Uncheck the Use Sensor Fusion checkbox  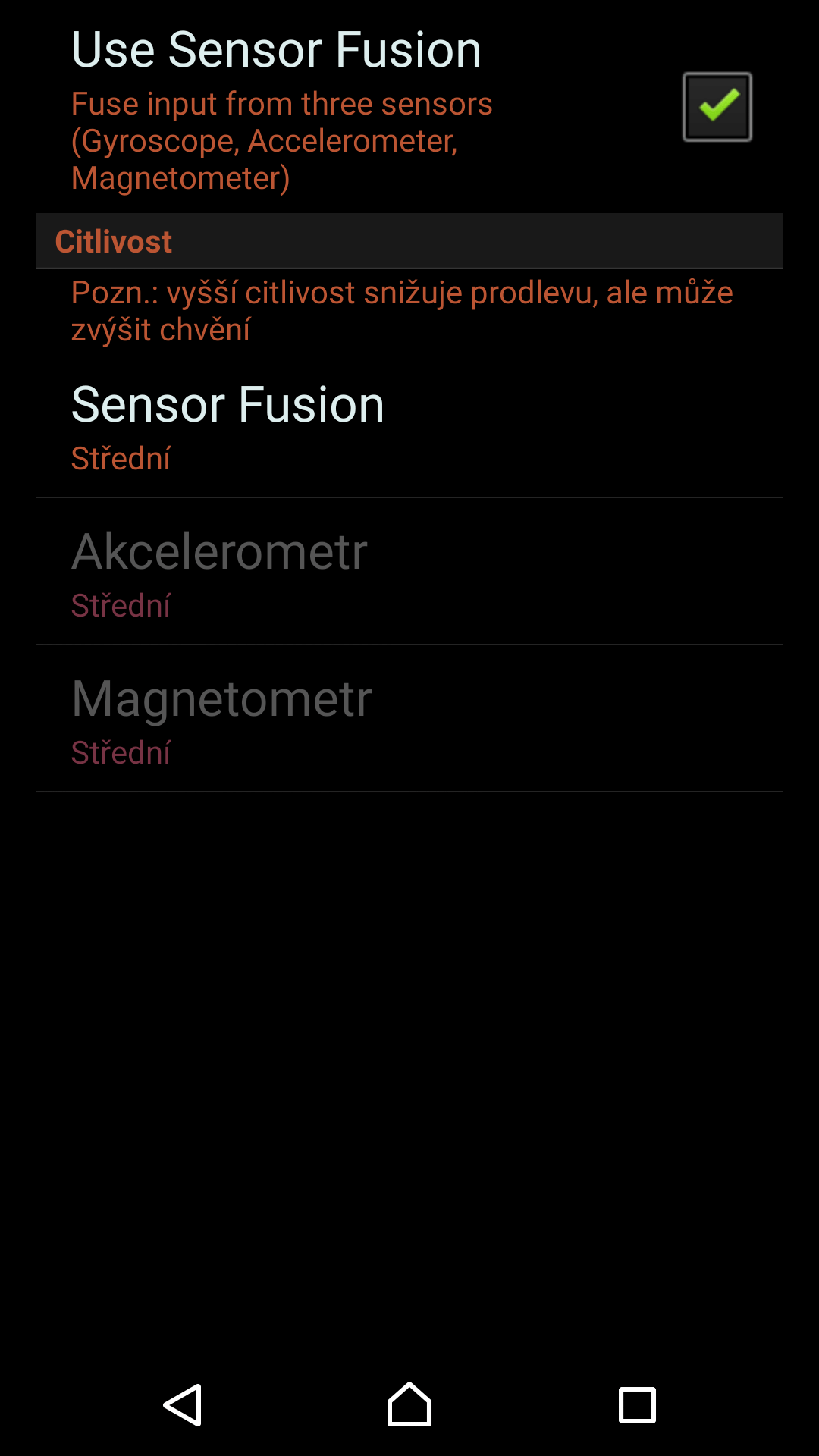coord(717,107)
